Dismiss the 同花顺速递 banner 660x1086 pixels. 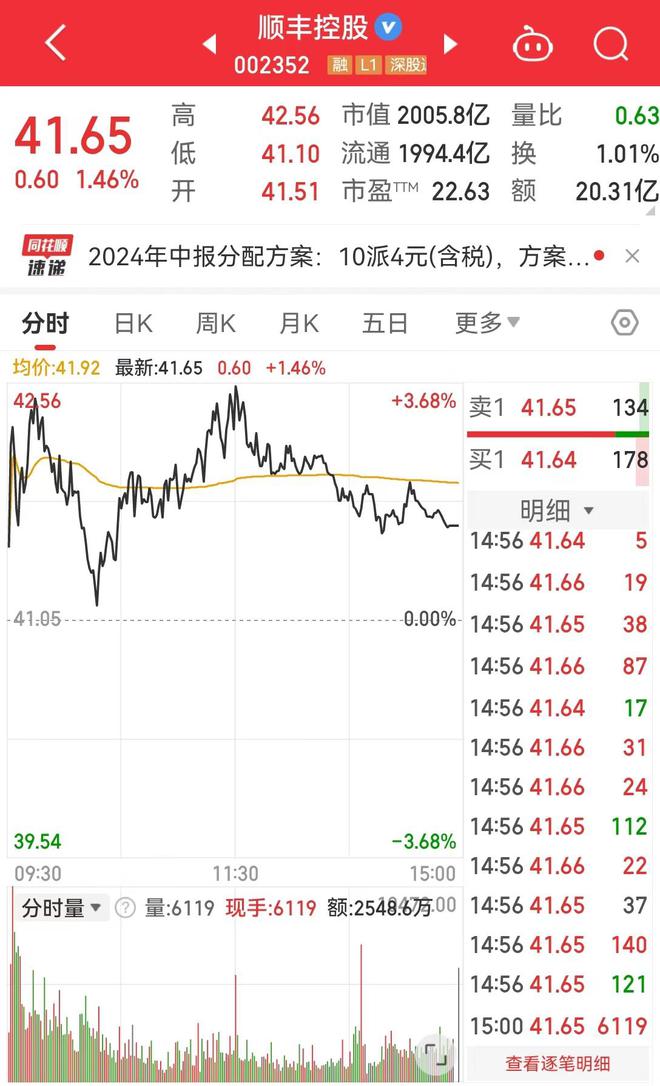632,257
